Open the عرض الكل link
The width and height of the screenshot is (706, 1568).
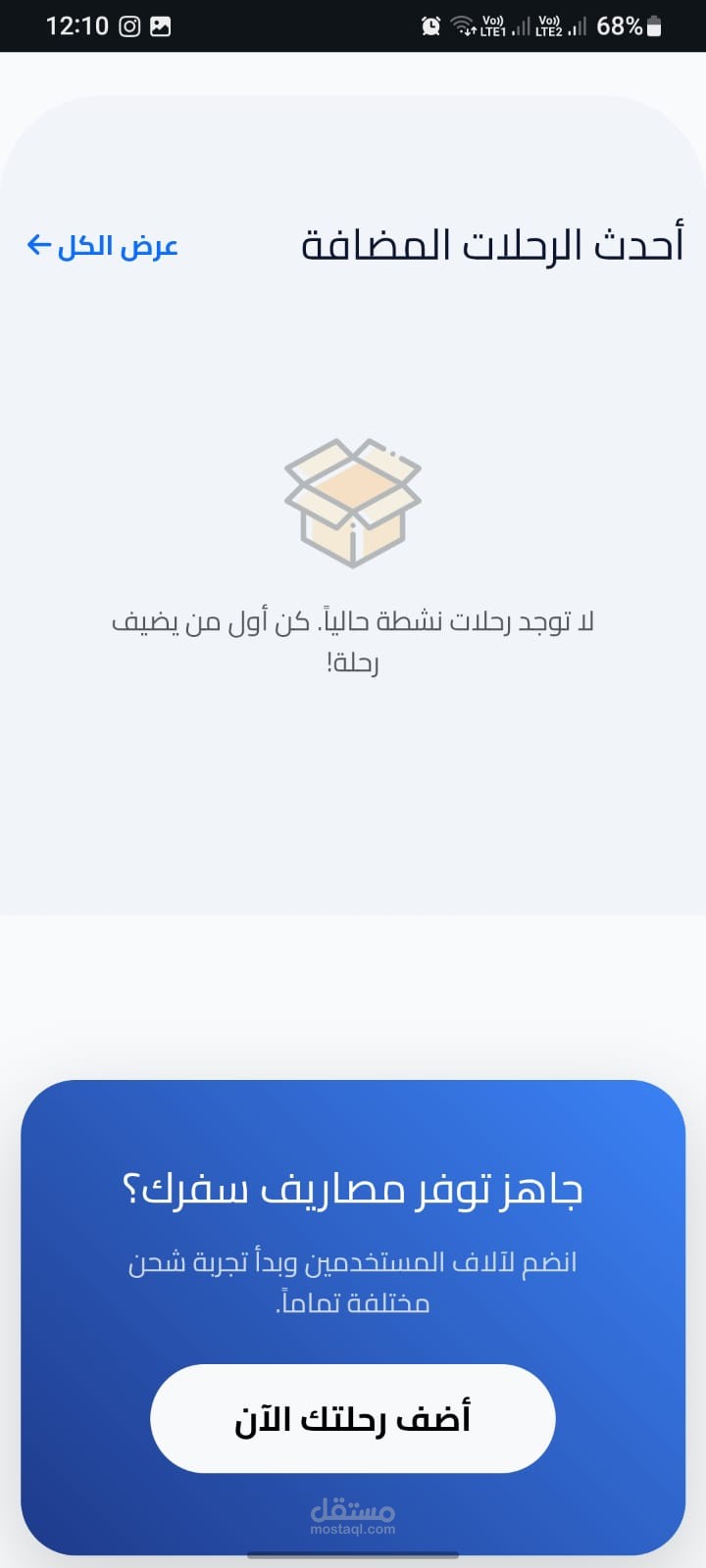(103, 245)
